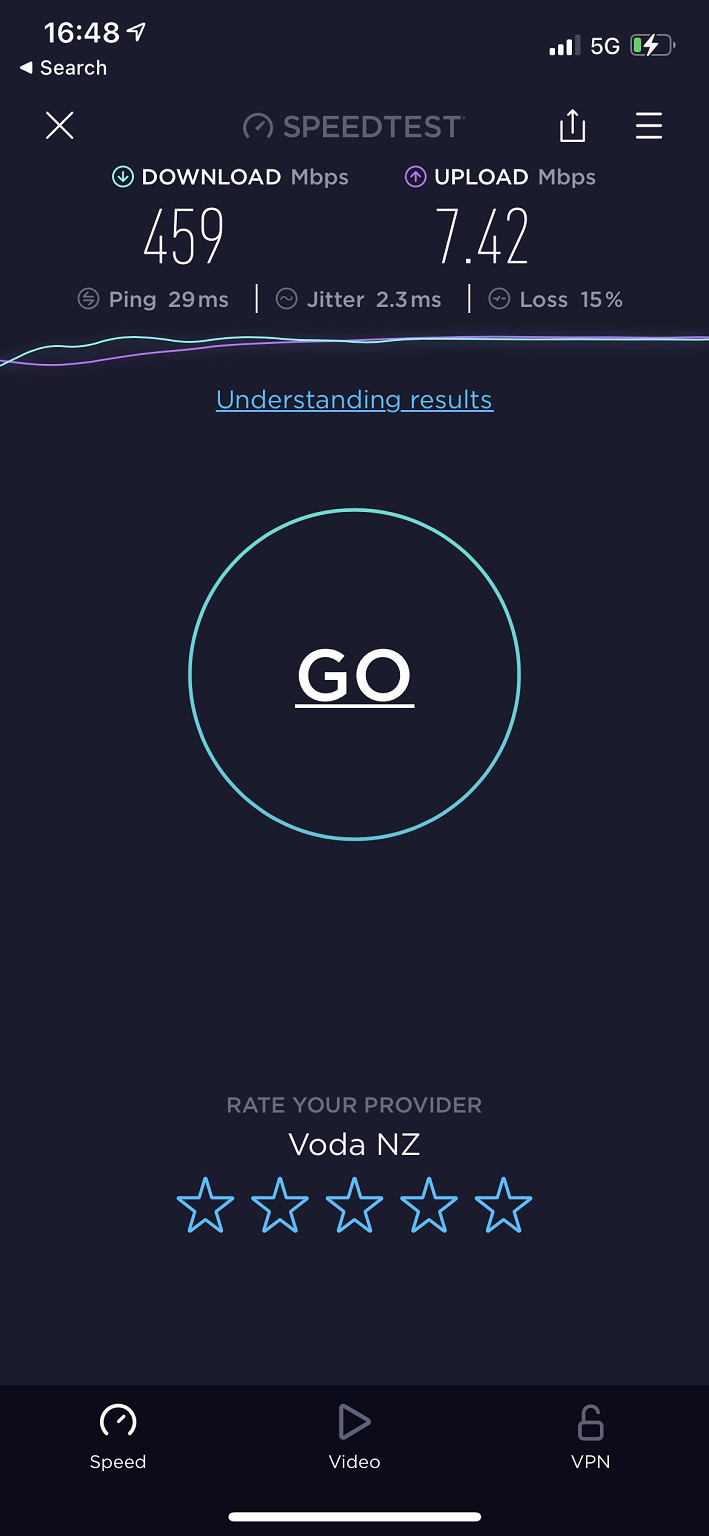
Task: Open the hamburger menu
Action: pos(649,126)
